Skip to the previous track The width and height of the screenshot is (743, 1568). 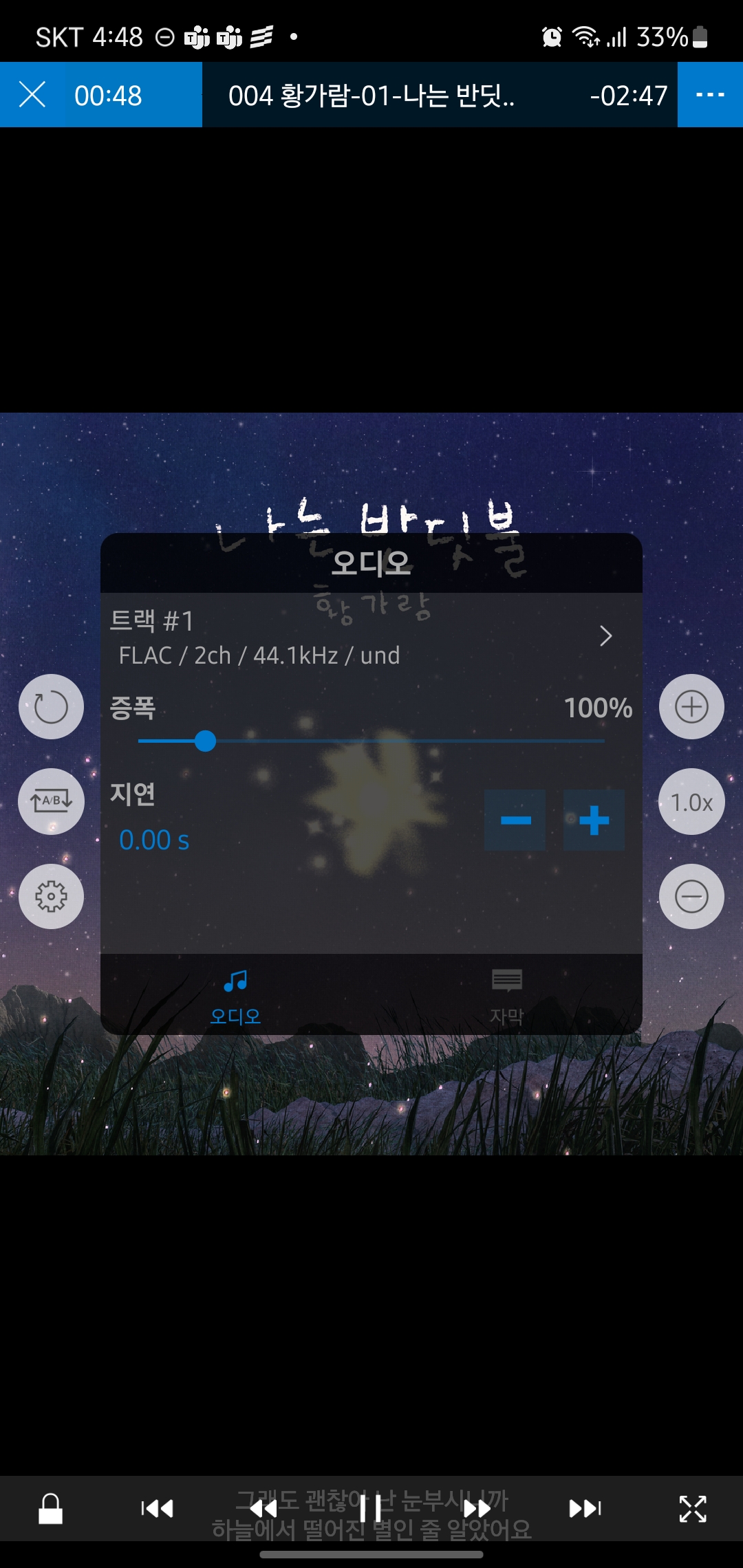coord(157,1509)
